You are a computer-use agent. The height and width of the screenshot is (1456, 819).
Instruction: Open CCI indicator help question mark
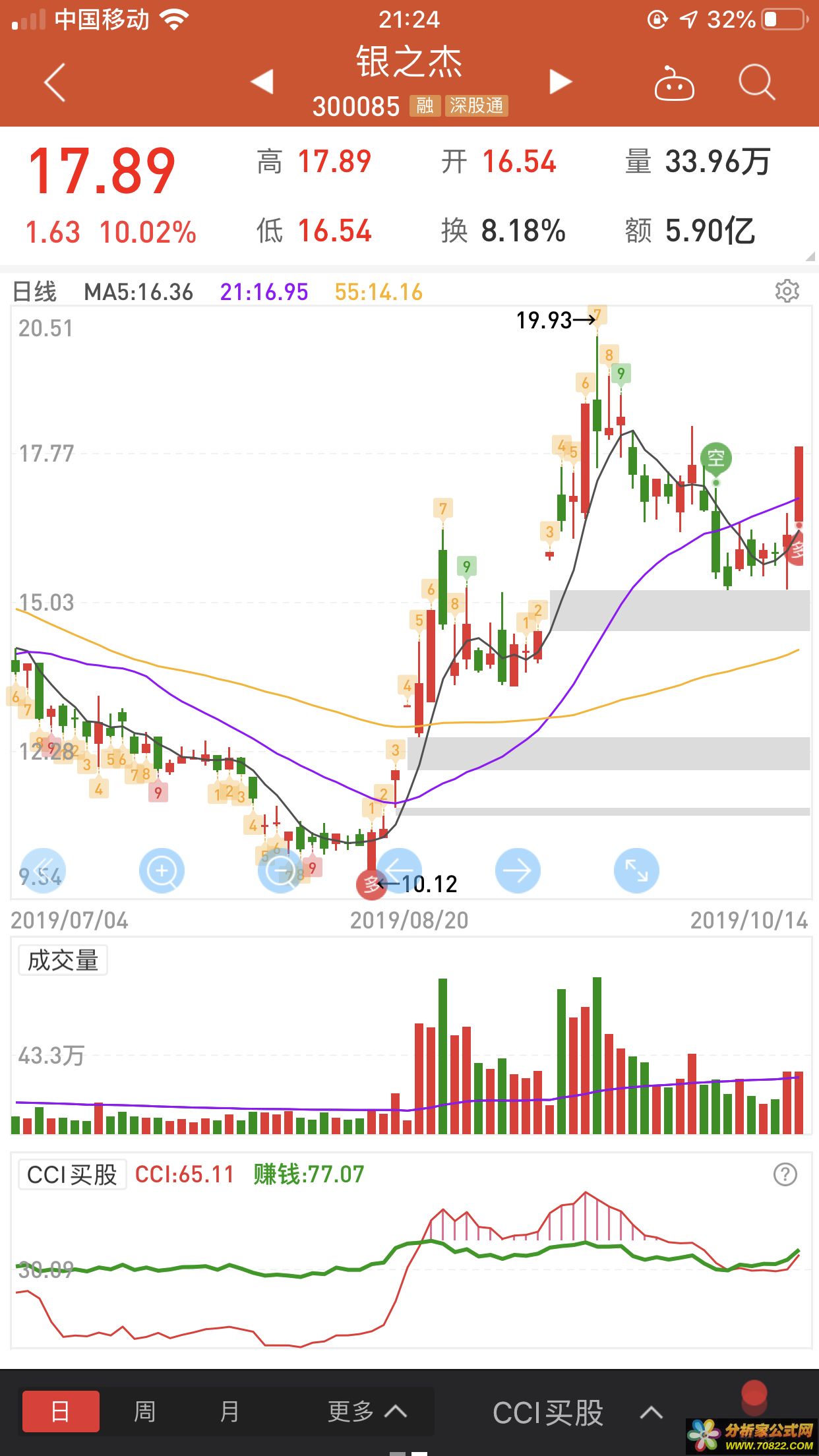coord(785,1174)
